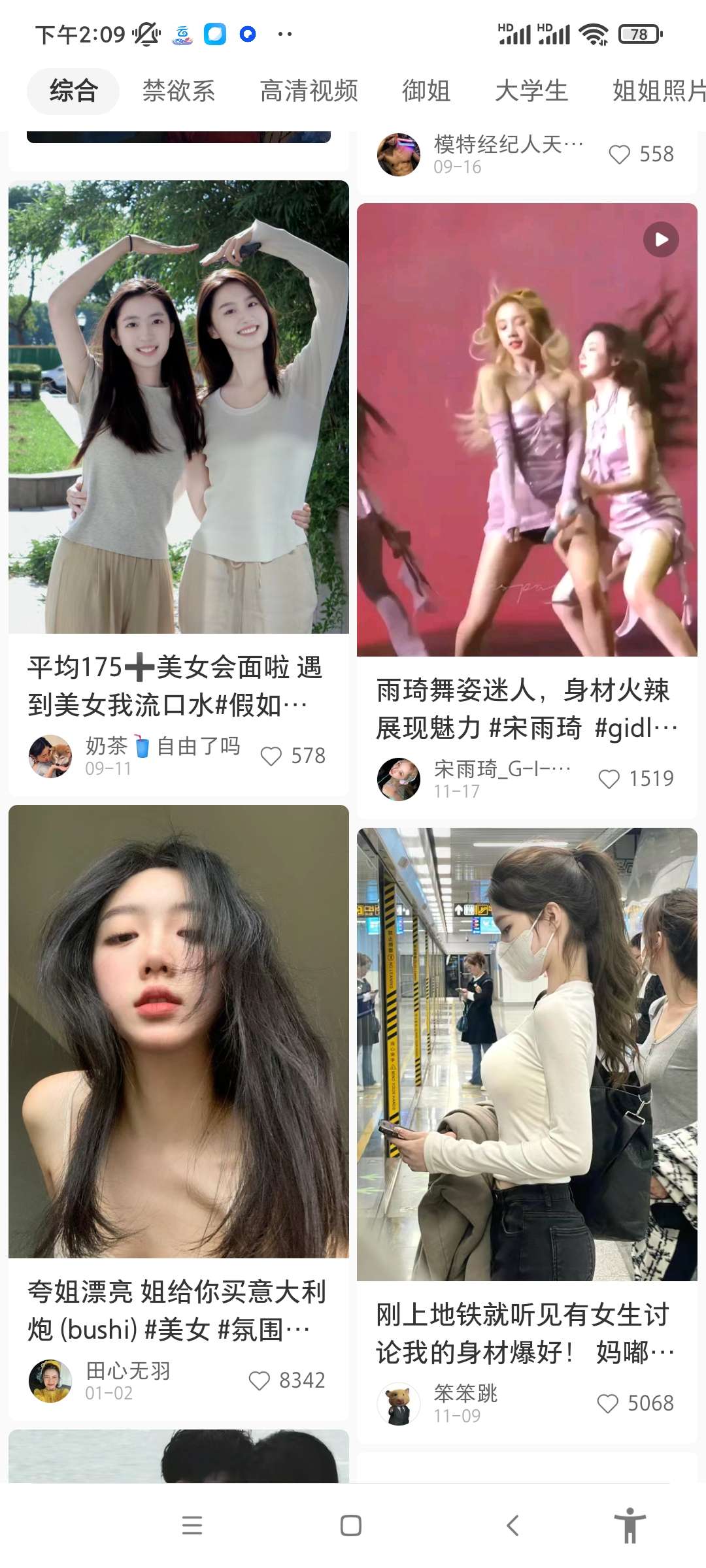
Task: Select the 御姐 tab
Action: (x=426, y=91)
